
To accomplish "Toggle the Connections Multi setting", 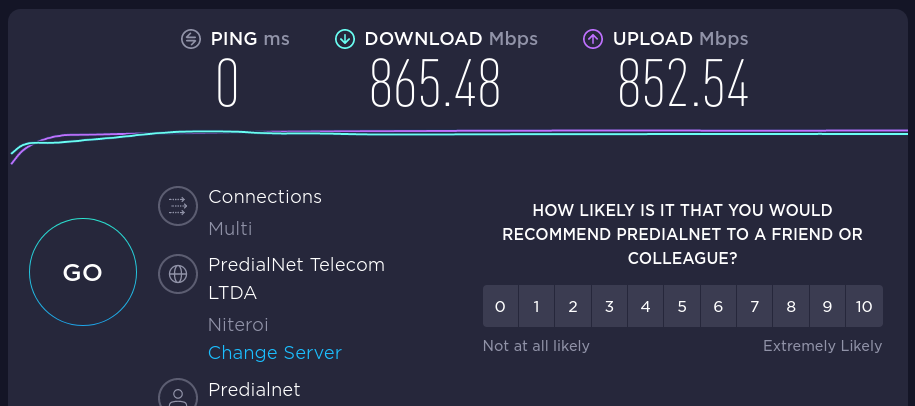I will click(229, 229).
